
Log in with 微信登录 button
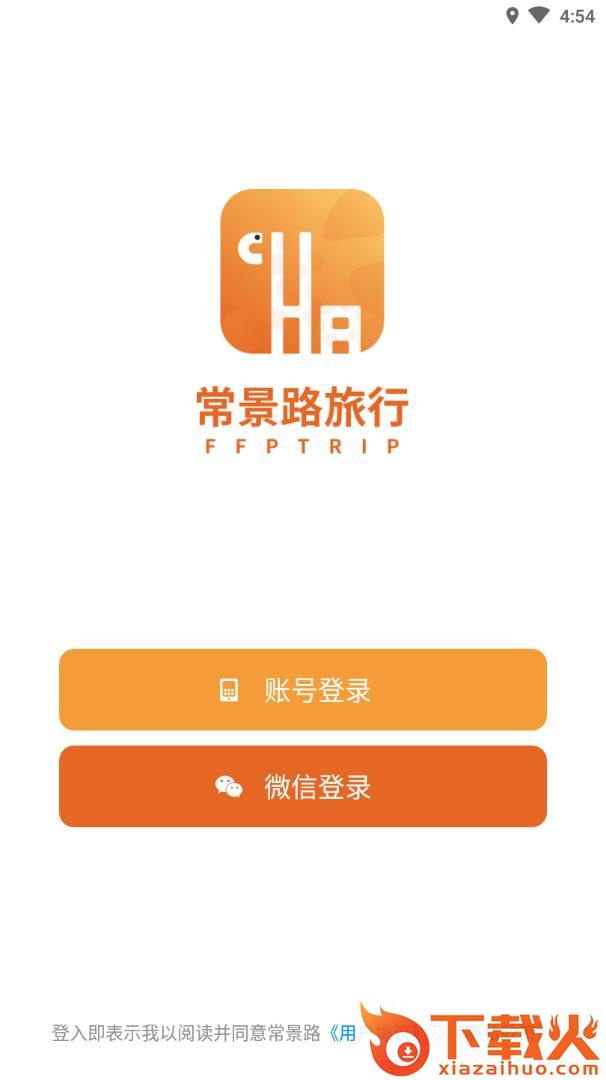point(302,787)
